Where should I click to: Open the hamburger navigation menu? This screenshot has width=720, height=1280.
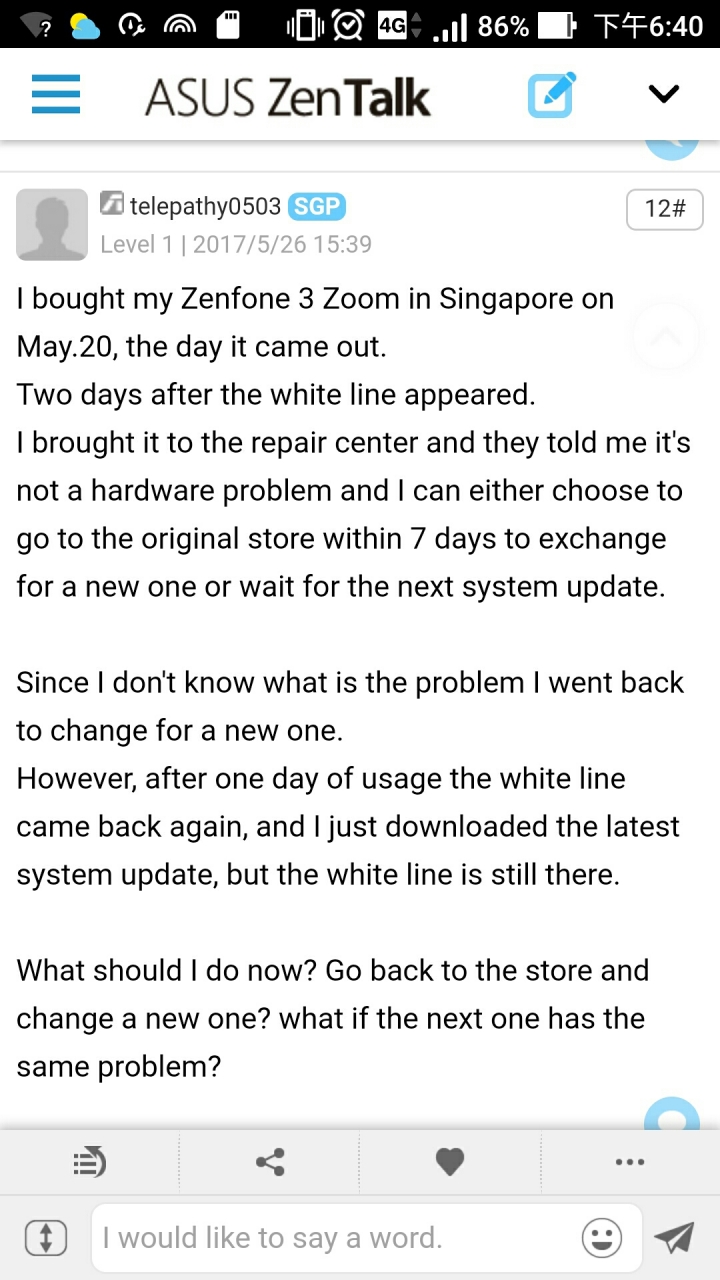click(55, 95)
